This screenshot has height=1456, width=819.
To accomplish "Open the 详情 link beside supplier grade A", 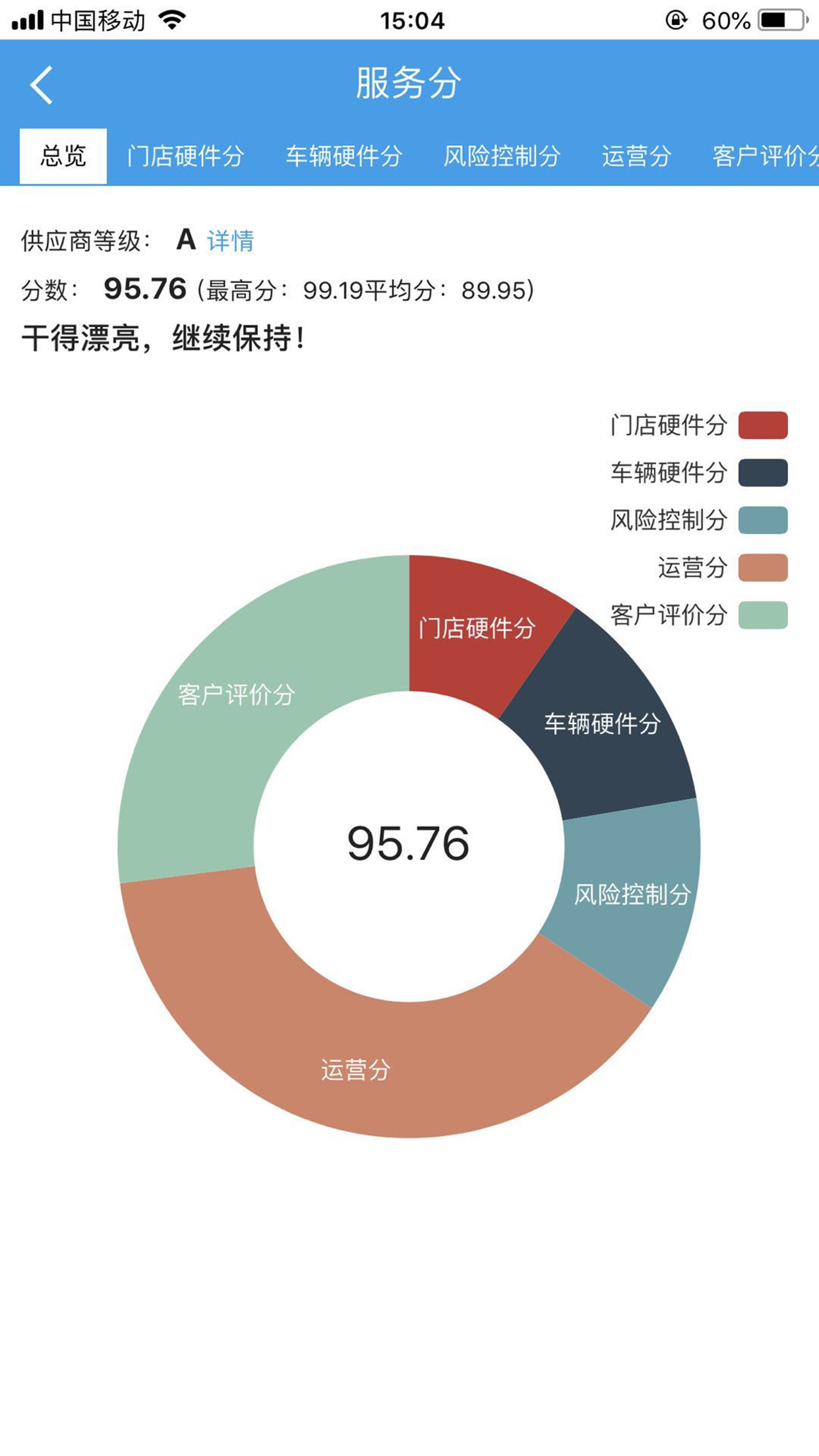I will (x=231, y=243).
